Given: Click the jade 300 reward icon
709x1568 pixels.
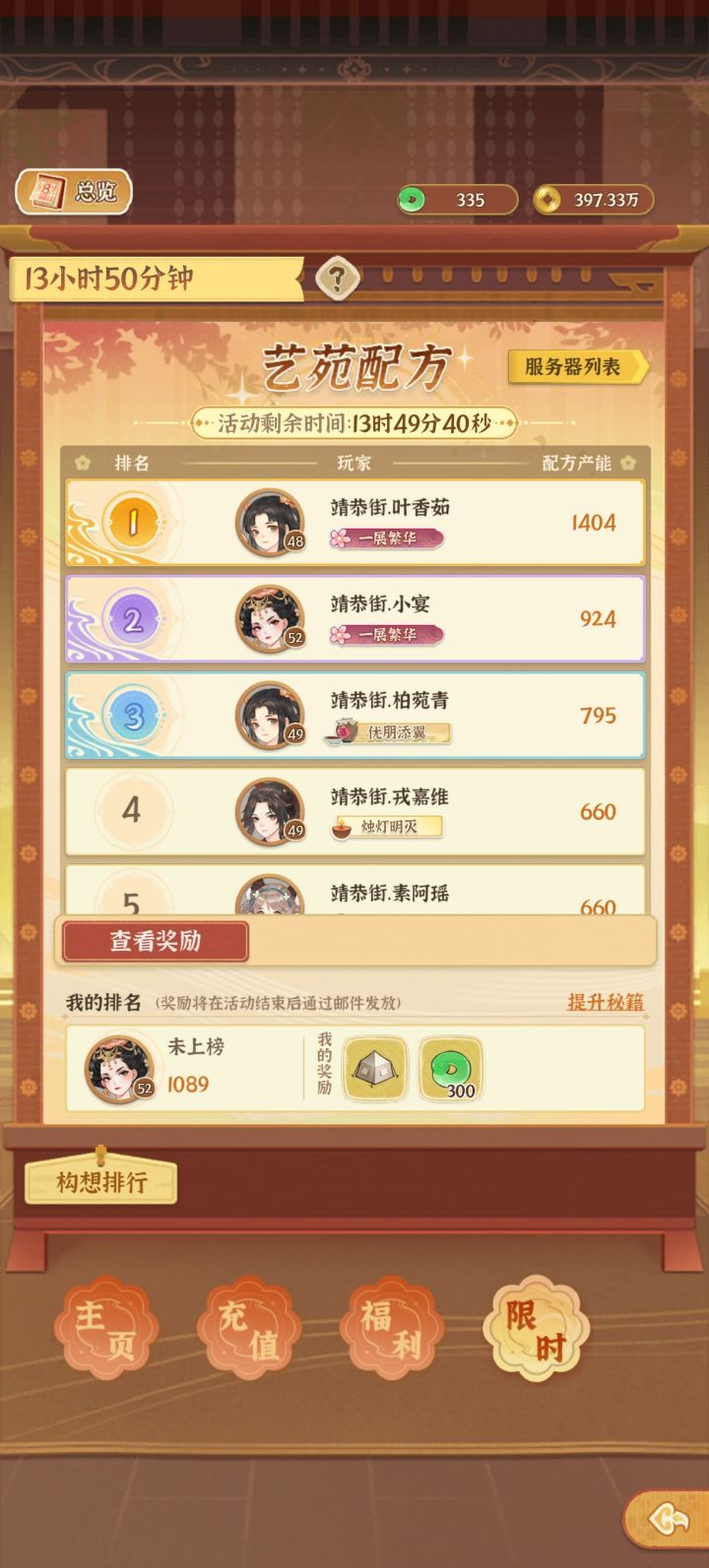Looking at the screenshot, I should coord(450,1069).
